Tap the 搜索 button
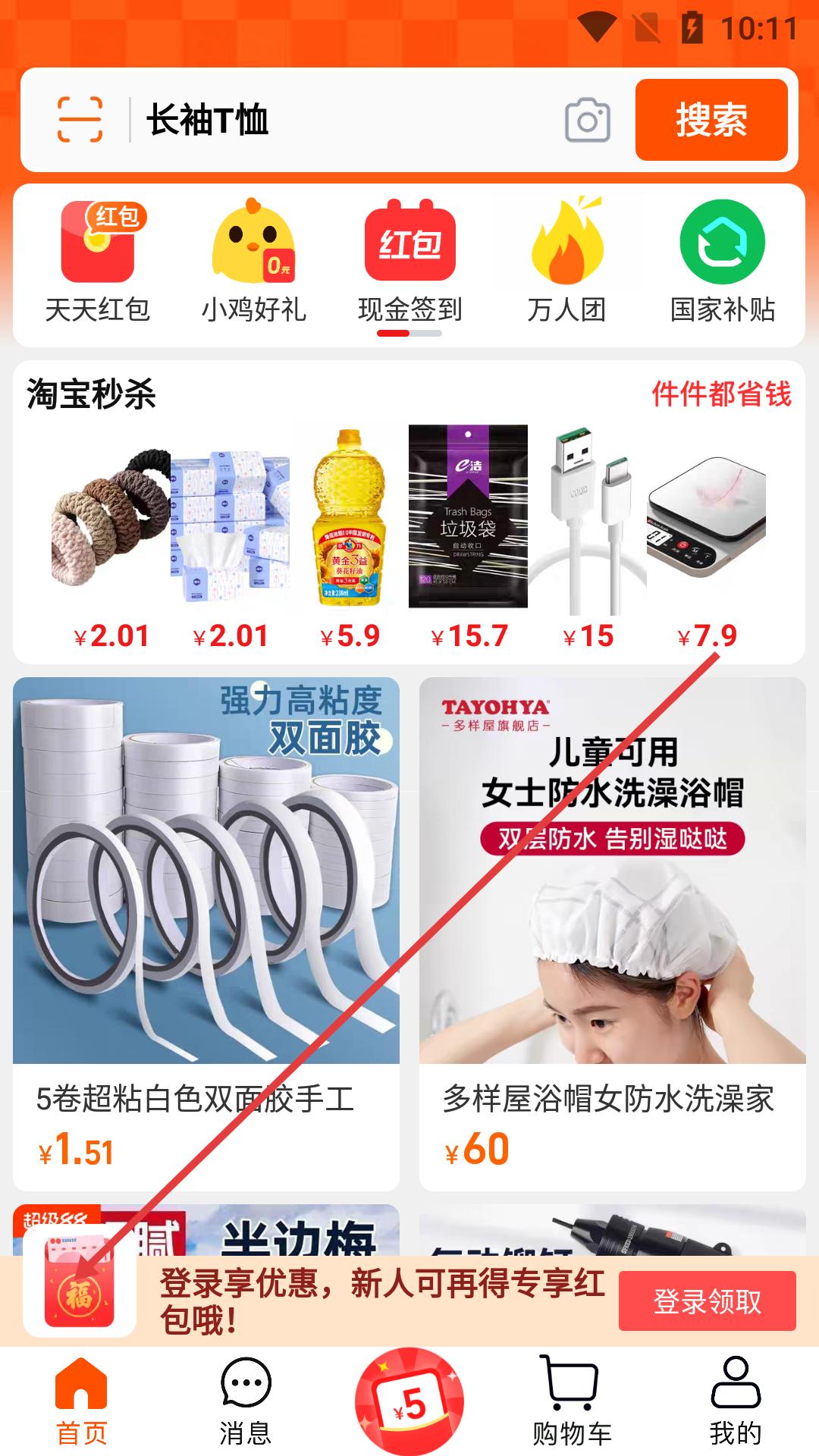 (x=711, y=120)
